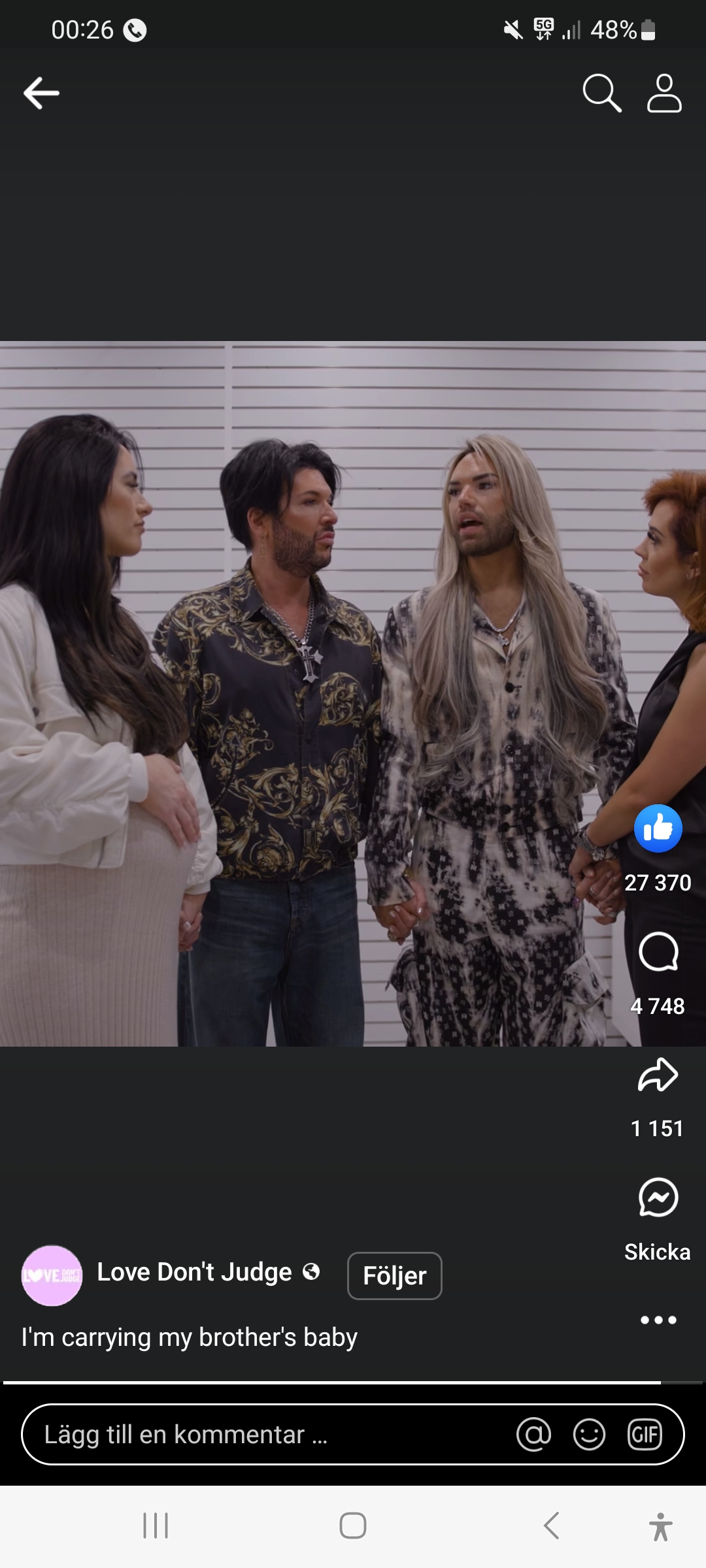Add a GIF to the comment
706x1568 pixels.
[x=645, y=1435]
